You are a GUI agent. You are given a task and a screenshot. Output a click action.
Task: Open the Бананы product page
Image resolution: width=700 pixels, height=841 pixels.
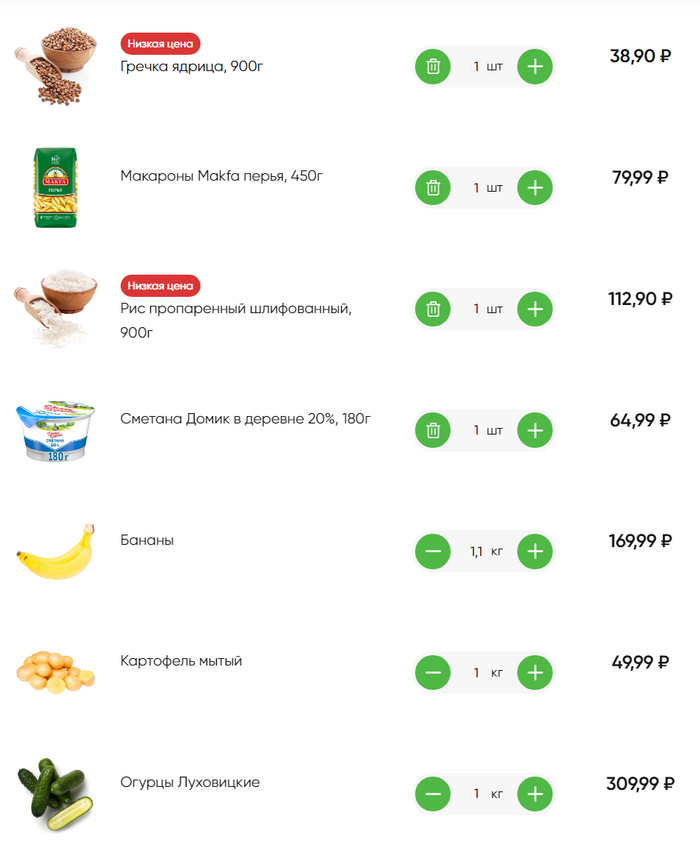coord(147,540)
